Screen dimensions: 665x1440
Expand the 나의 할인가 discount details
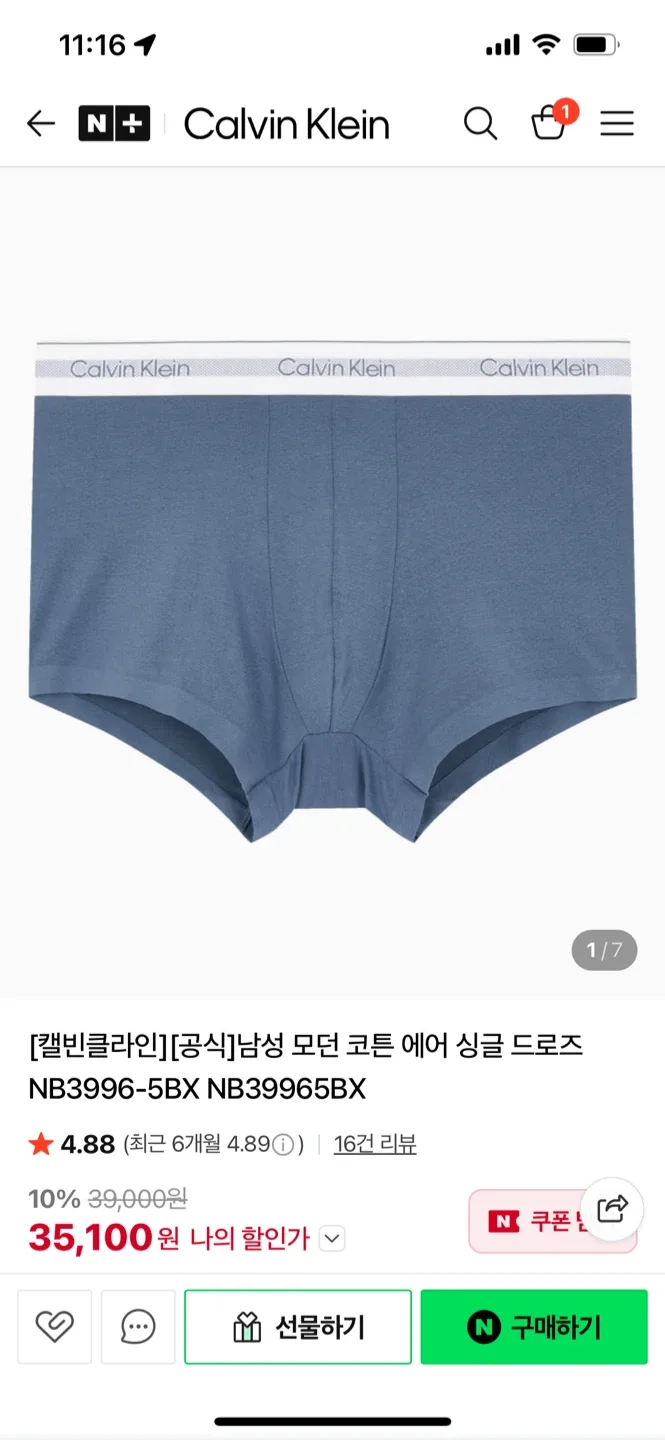[333, 1239]
